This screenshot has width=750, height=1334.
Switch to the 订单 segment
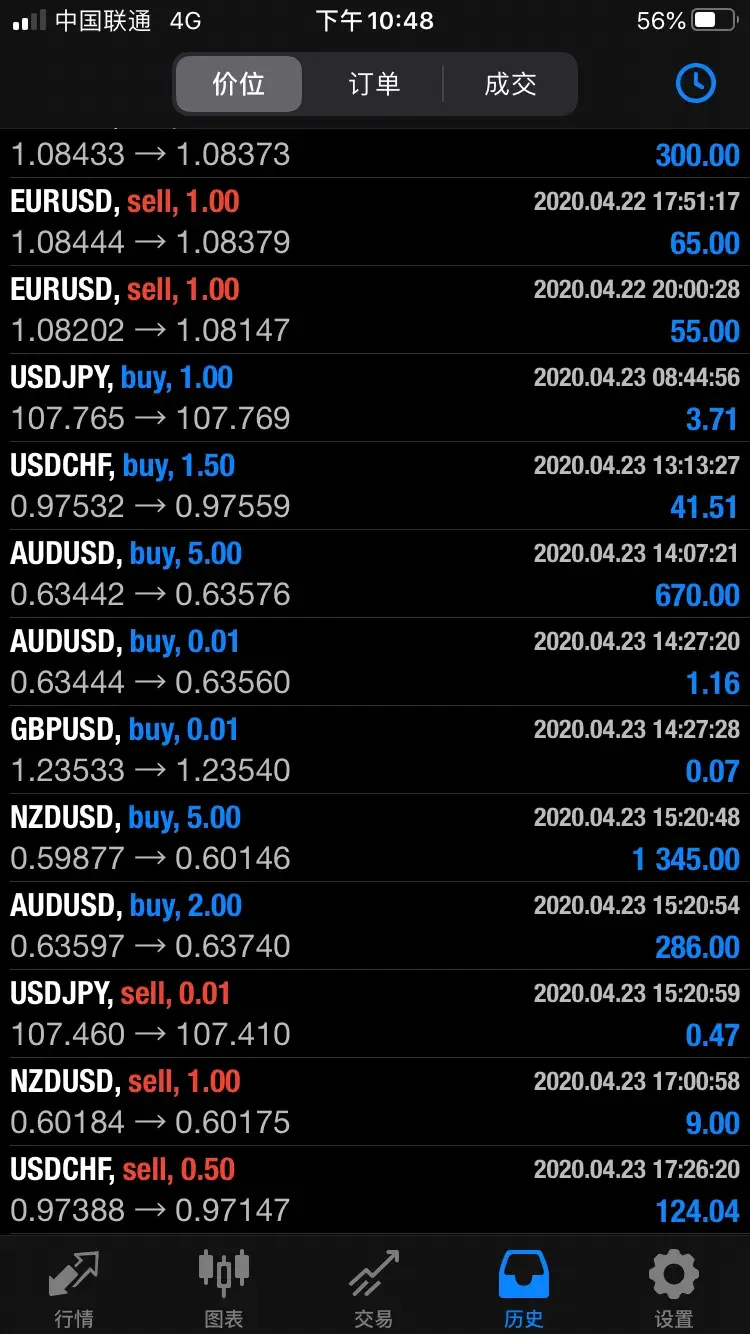coord(374,84)
